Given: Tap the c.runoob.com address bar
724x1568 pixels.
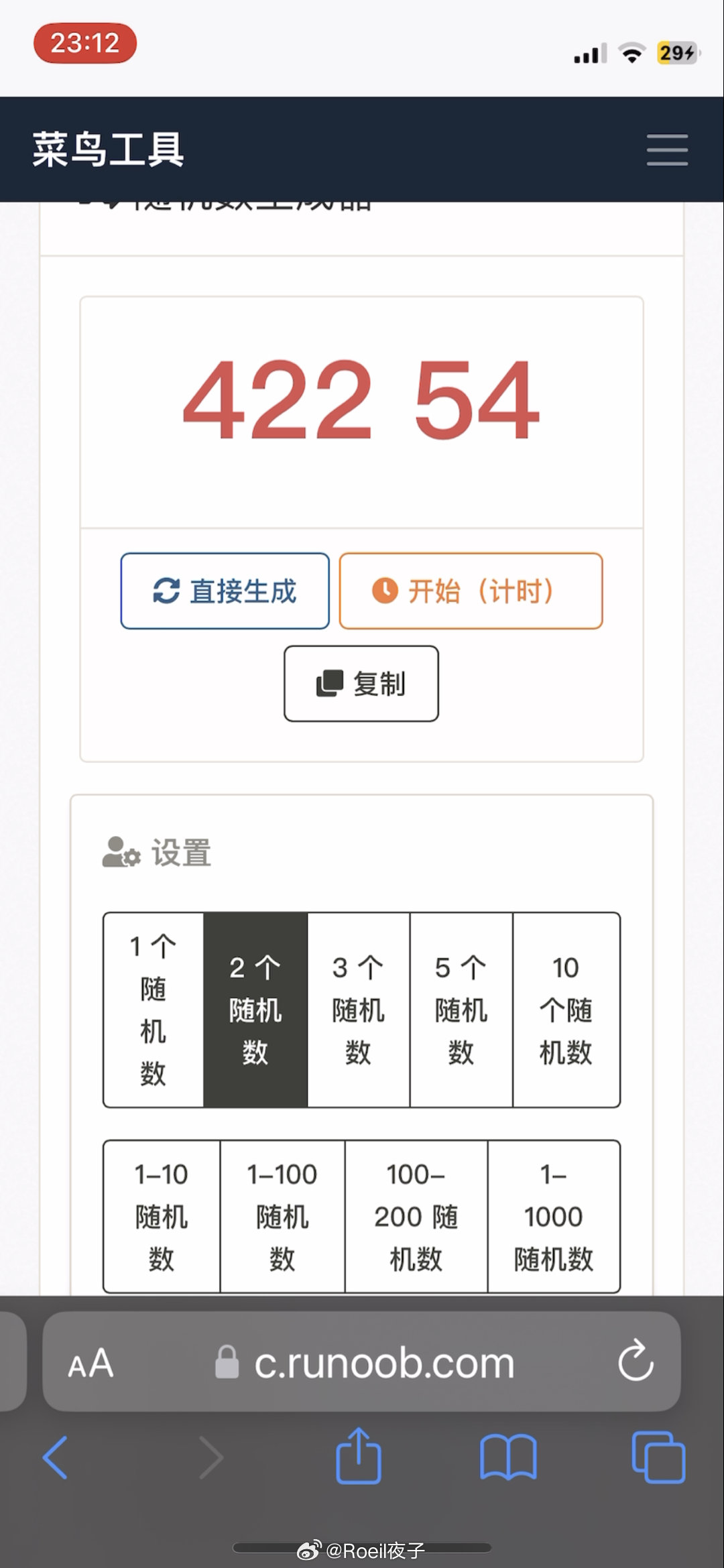Looking at the screenshot, I should tap(362, 1362).
